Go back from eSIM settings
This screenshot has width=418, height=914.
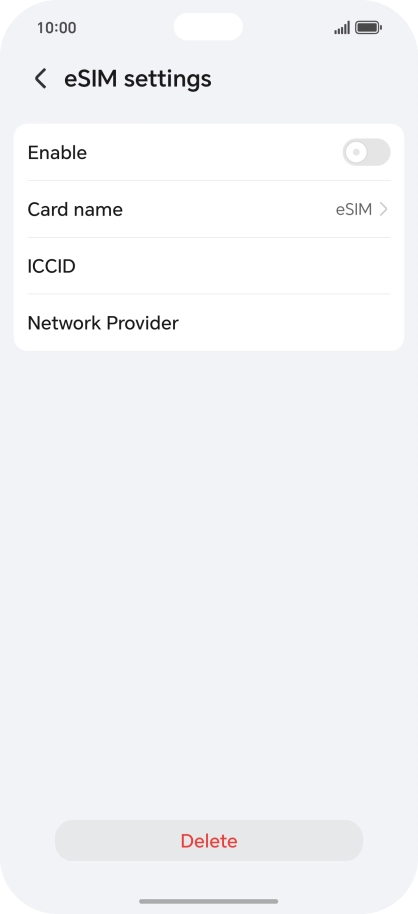click(x=40, y=79)
